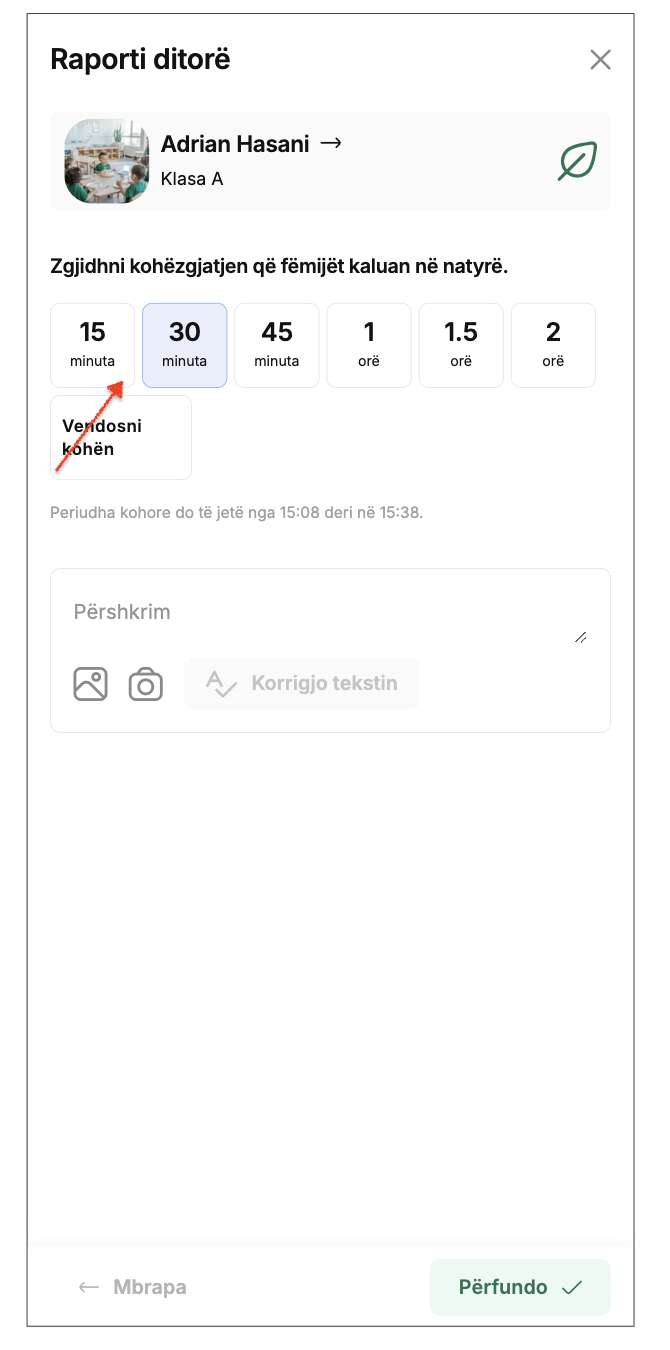Screen dimensions: 670x1350
Task: Open the camera to take a photo
Action: click(146, 684)
